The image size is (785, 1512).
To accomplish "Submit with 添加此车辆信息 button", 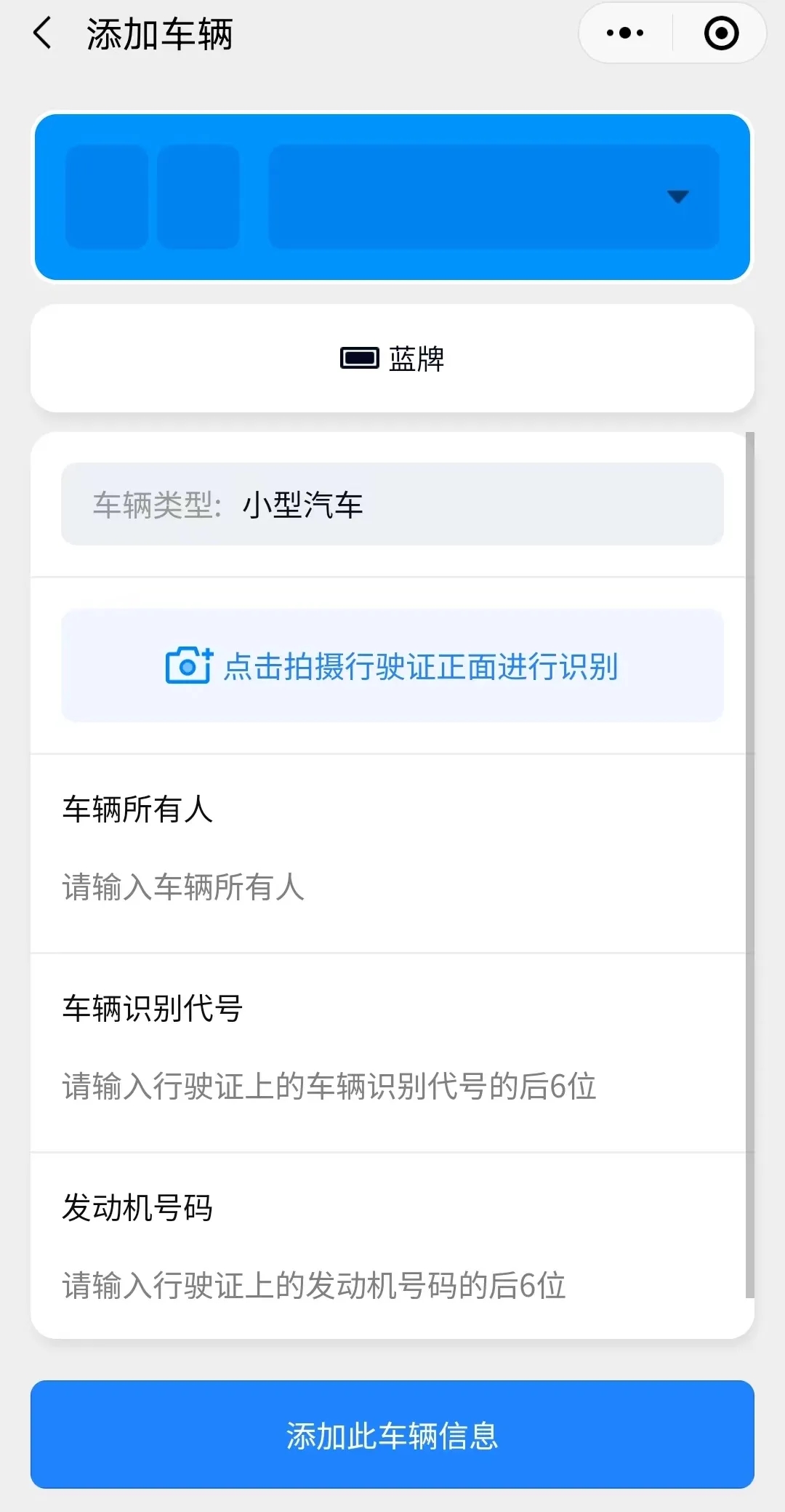I will coord(392,1435).
